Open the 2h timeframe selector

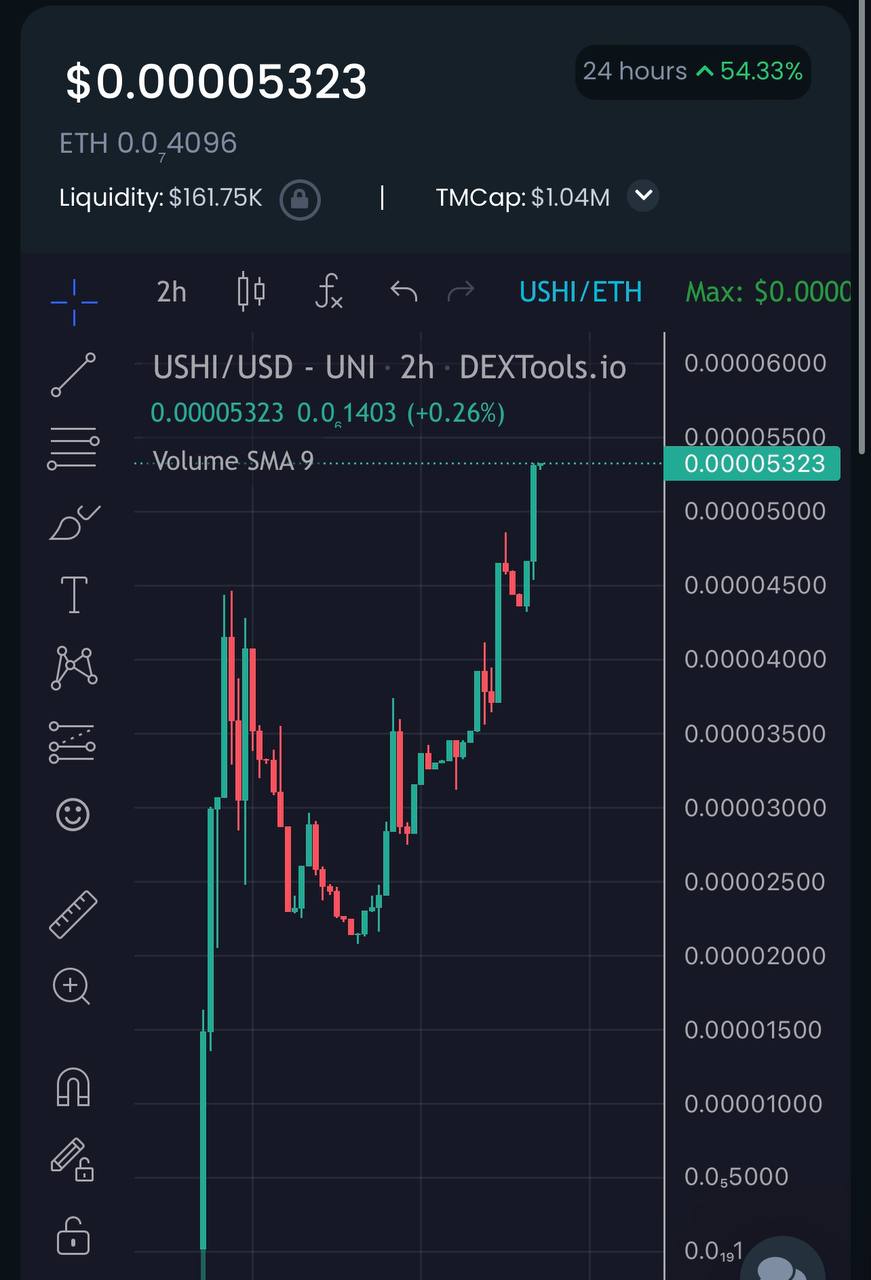click(x=172, y=292)
